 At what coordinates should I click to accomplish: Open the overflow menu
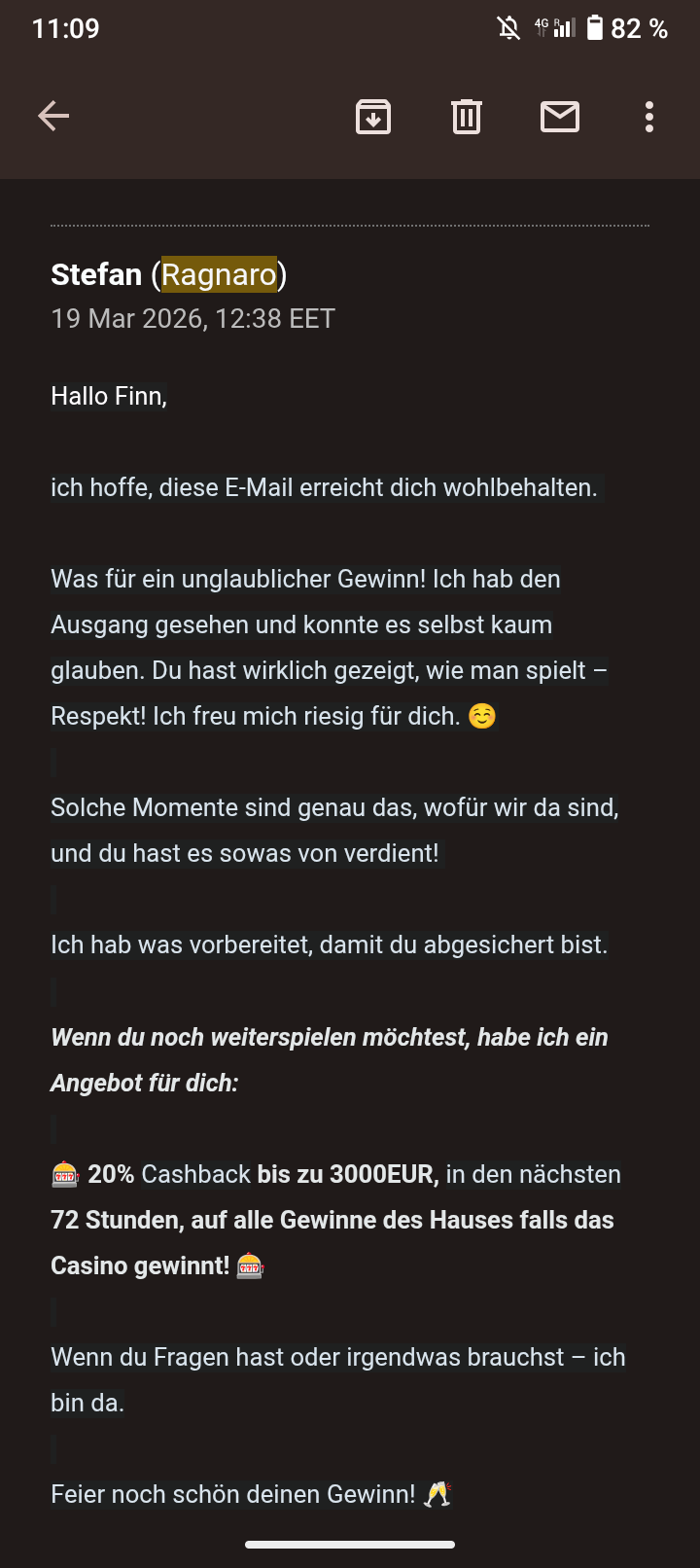649,117
